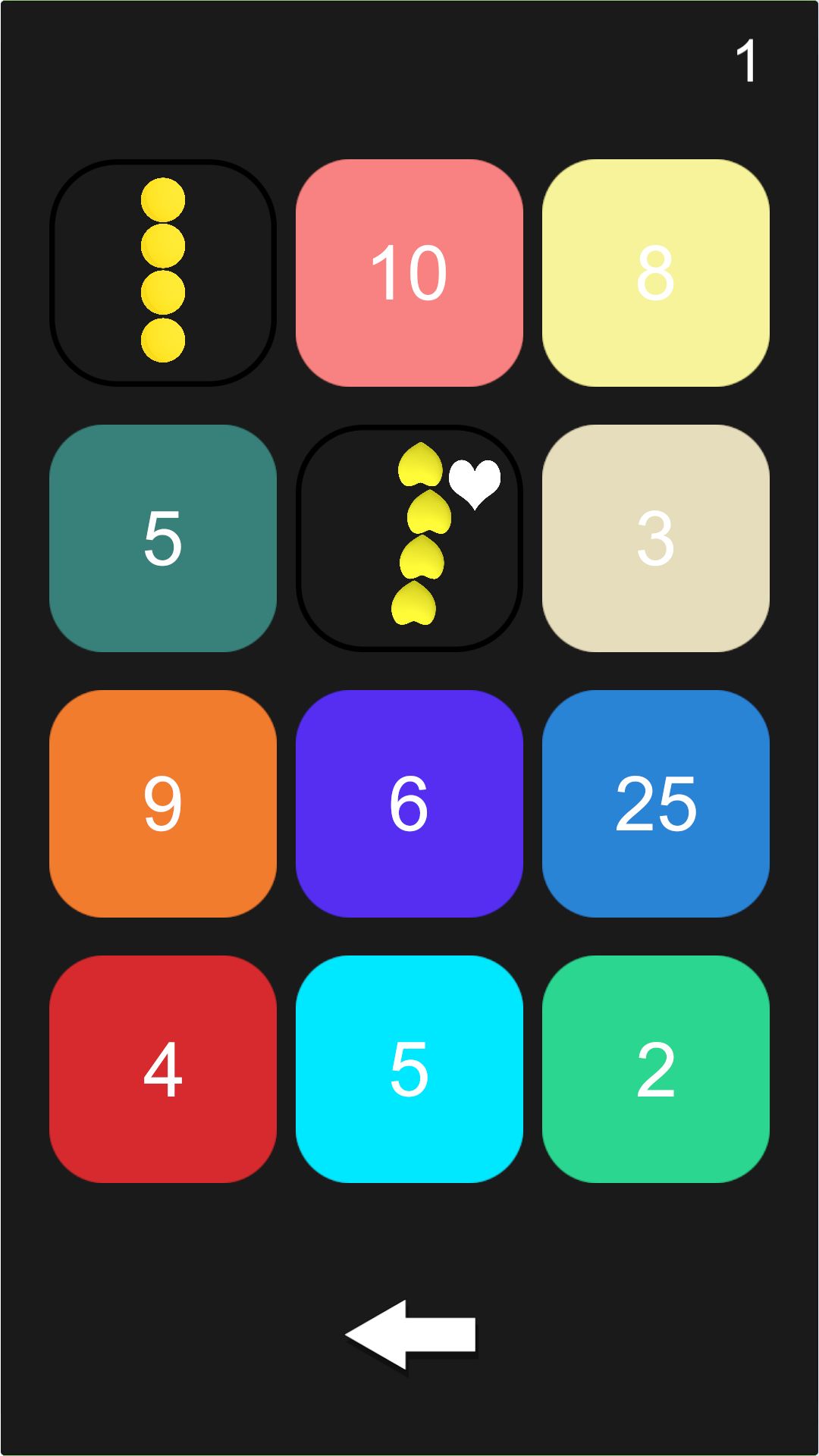Pick the beige tile marked 3
Viewport: 819px width, 1456px height.
click(656, 538)
